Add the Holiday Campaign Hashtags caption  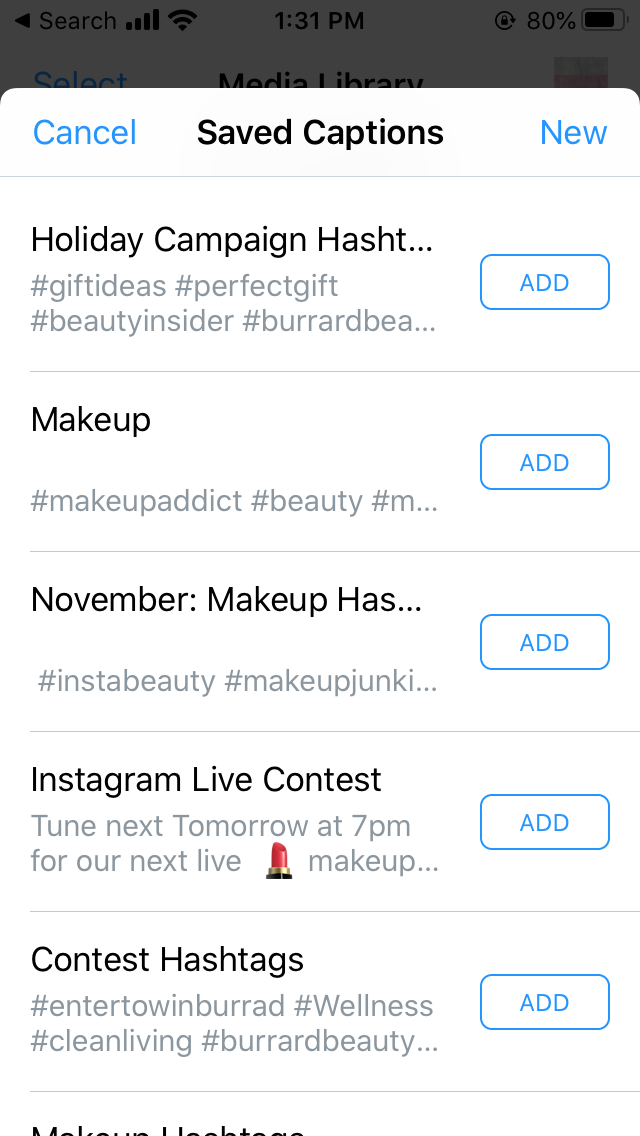click(x=544, y=283)
